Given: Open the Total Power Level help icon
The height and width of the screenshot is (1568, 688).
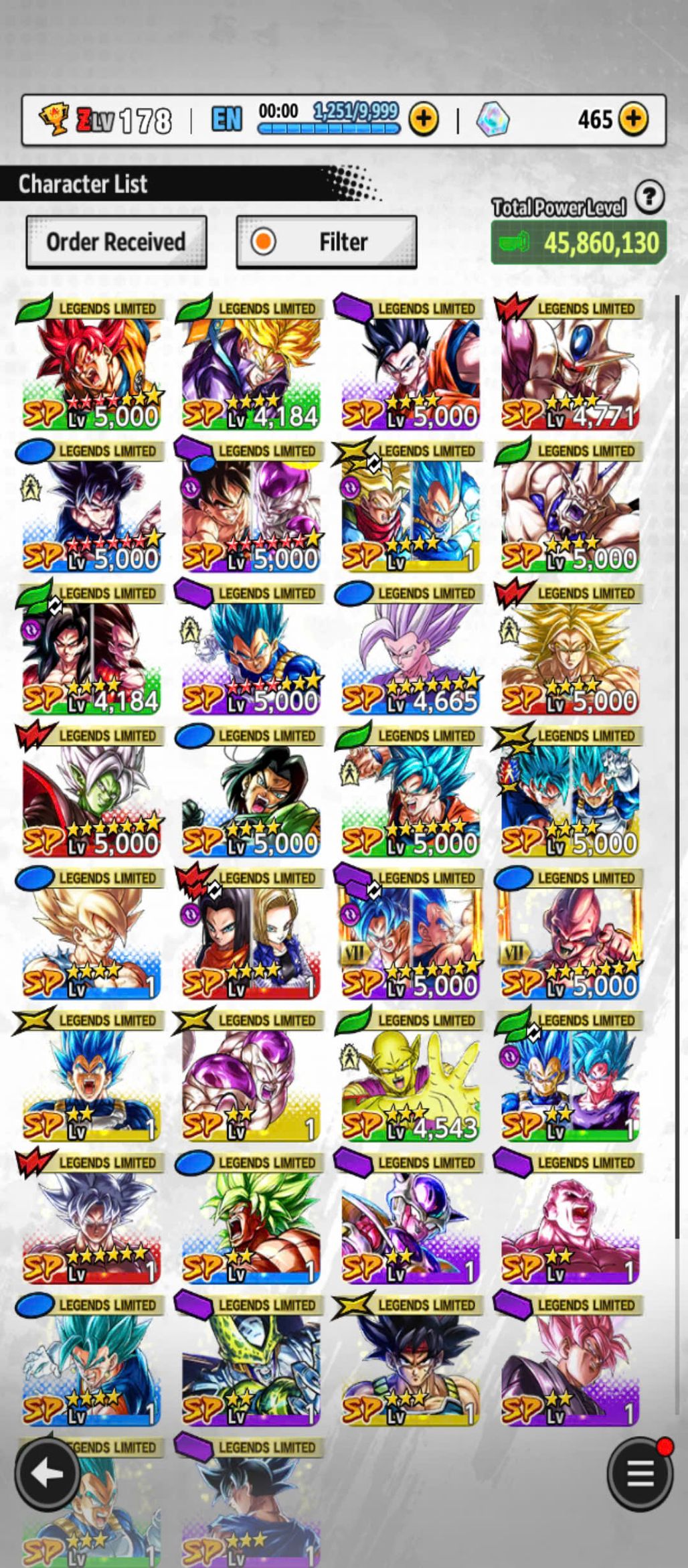Looking at the screenshot, I should tap(649, 197).
